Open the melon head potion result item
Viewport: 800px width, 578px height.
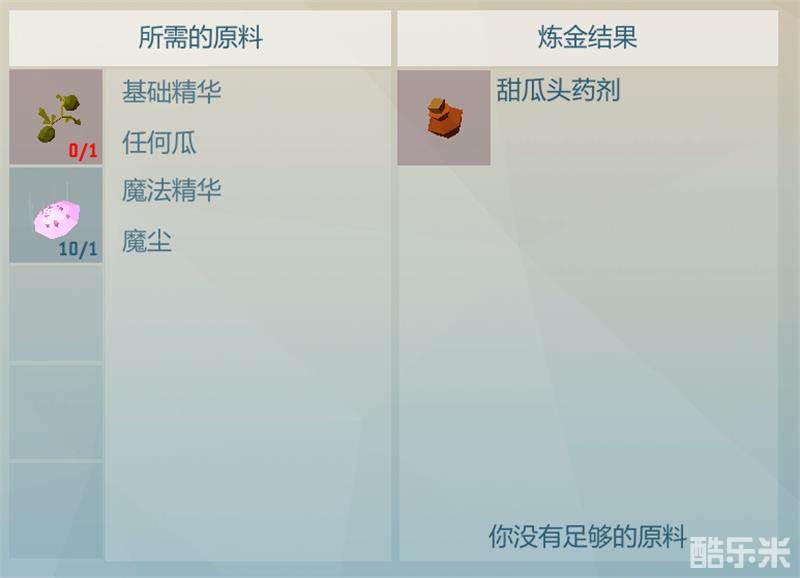tap(444, 117)
